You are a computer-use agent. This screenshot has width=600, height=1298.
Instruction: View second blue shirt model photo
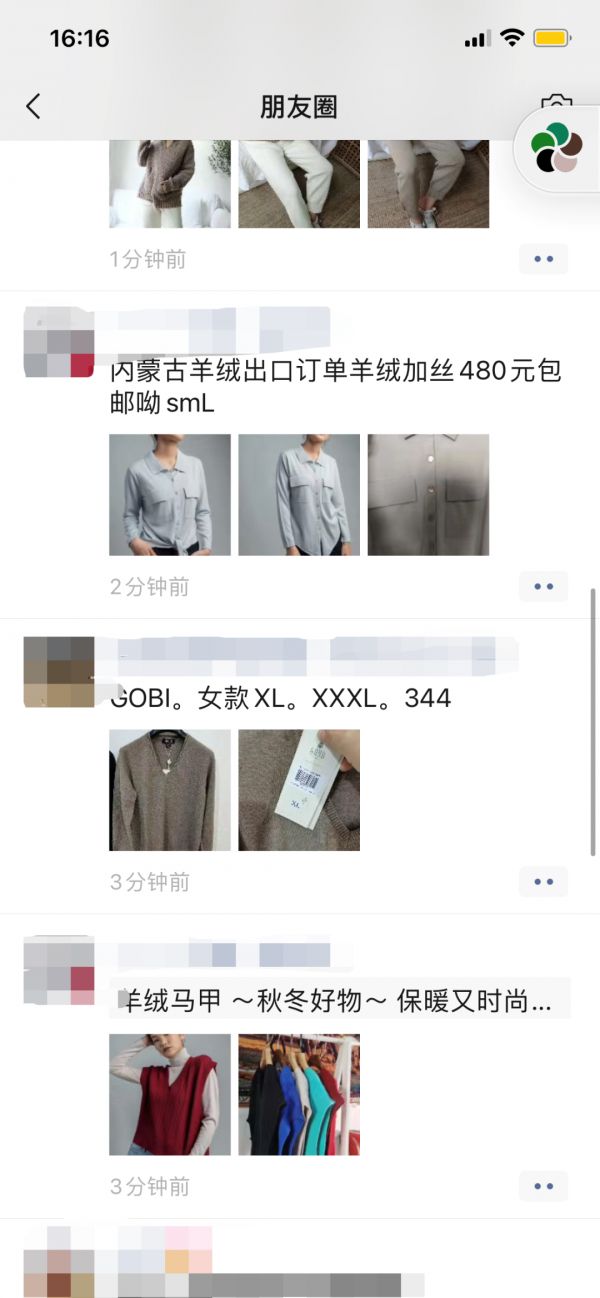299,495
